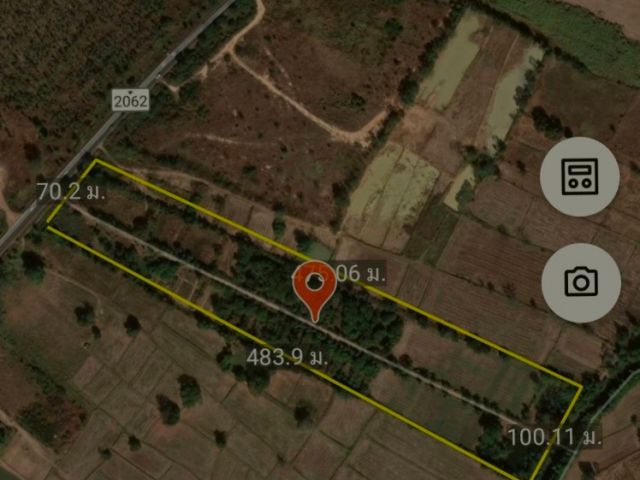Open the calculator-style round button above the camera
640x480 pixels.
[x=580, y=178]
